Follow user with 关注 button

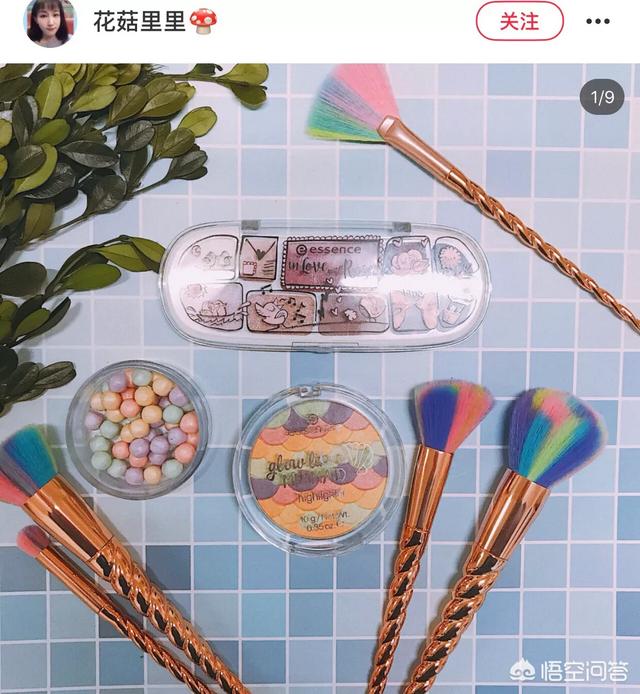point(519,21)
